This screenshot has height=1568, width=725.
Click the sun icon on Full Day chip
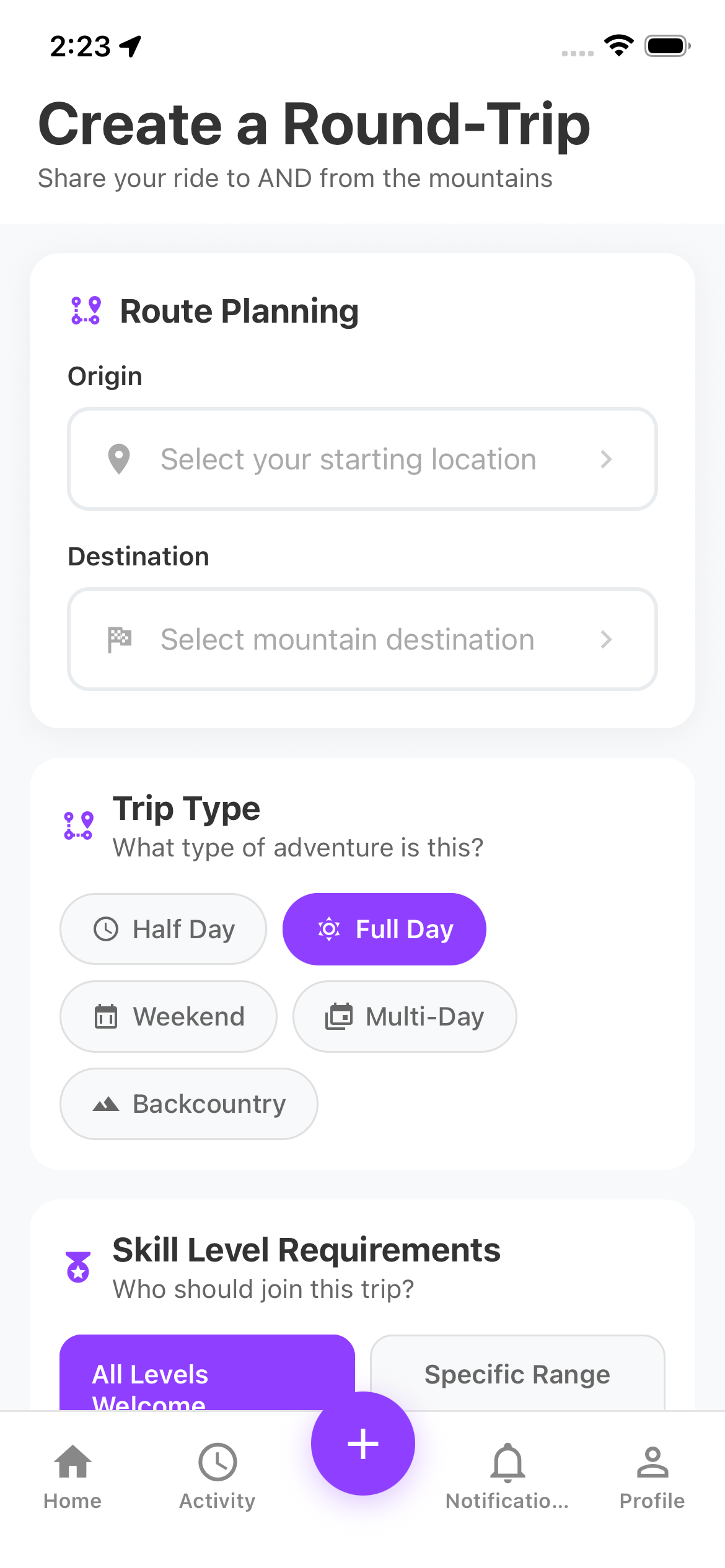[329, 929]
